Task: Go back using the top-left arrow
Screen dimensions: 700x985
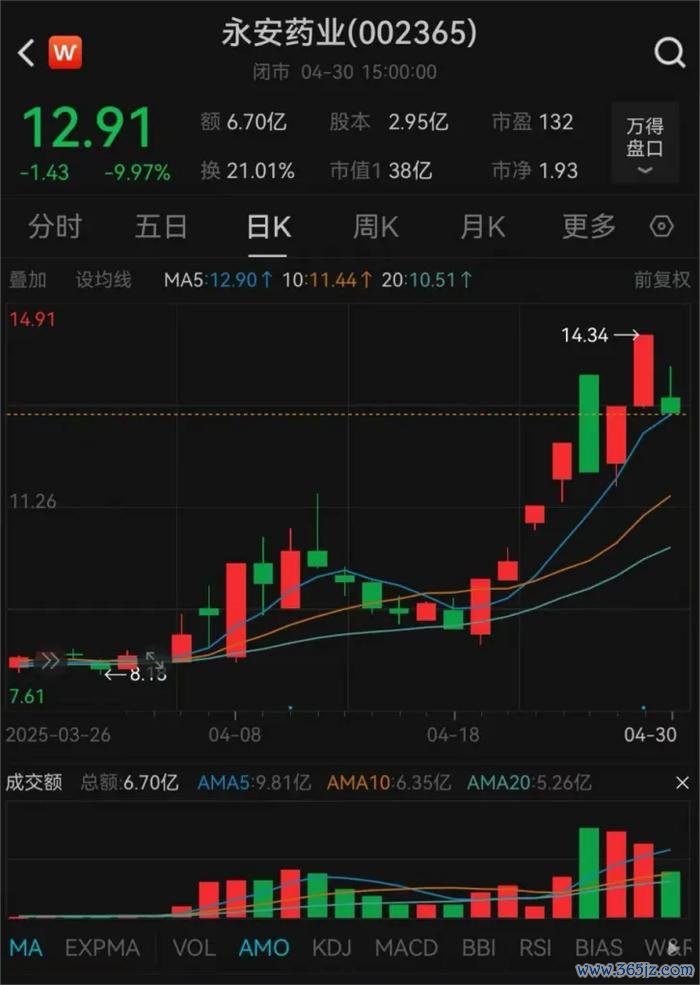Action: [x=27, y=52]
